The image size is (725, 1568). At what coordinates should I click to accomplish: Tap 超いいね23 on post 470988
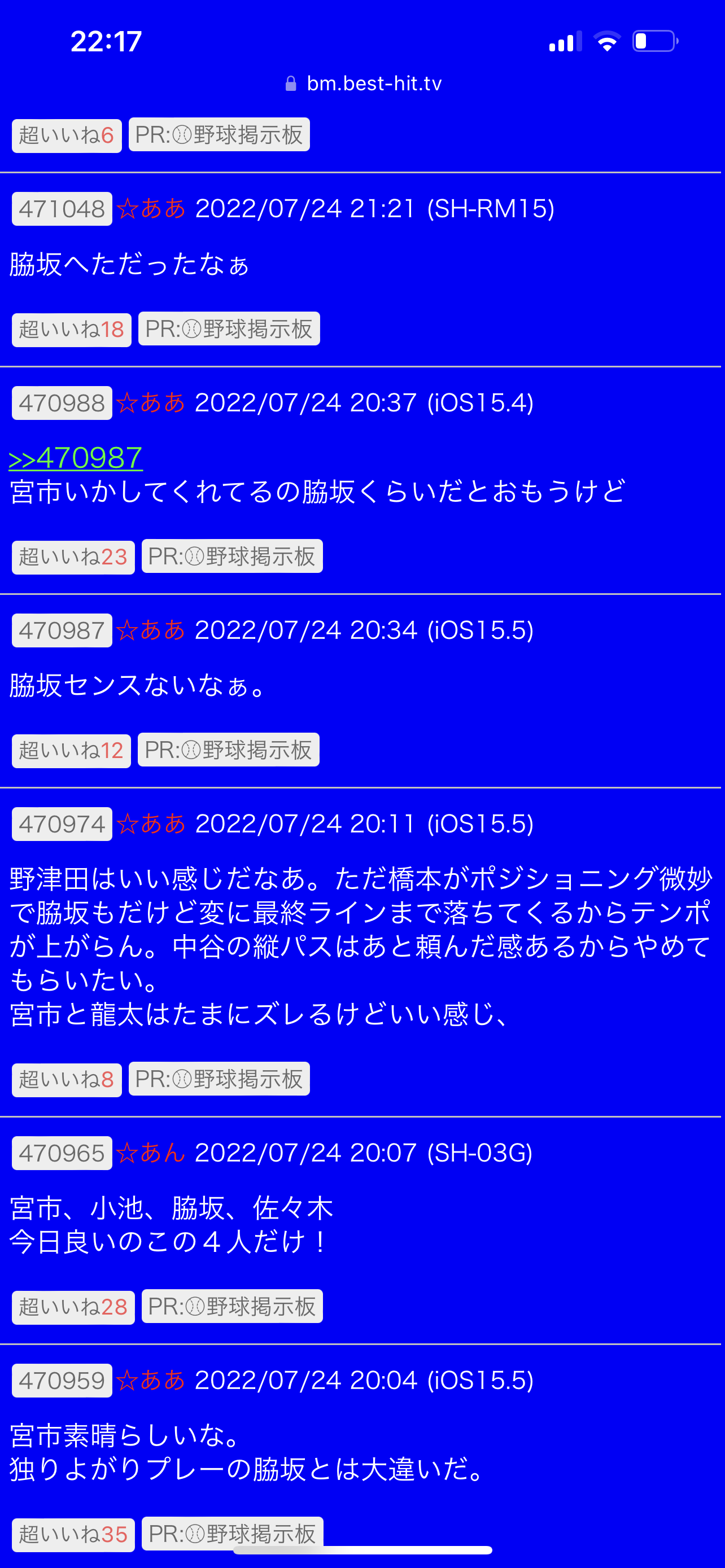coord(73,557)
